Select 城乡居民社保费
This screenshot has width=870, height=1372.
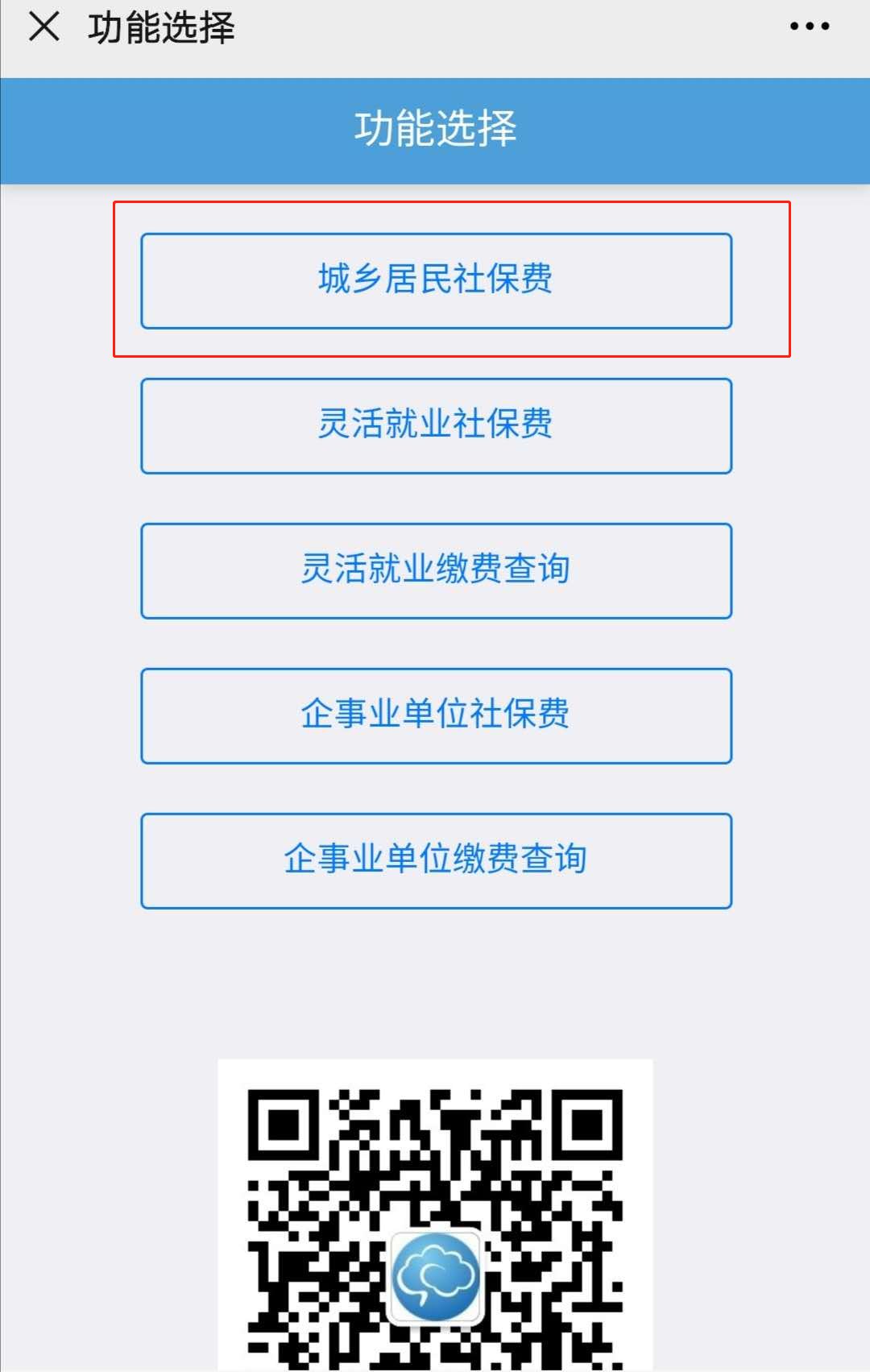coord(436,280)
